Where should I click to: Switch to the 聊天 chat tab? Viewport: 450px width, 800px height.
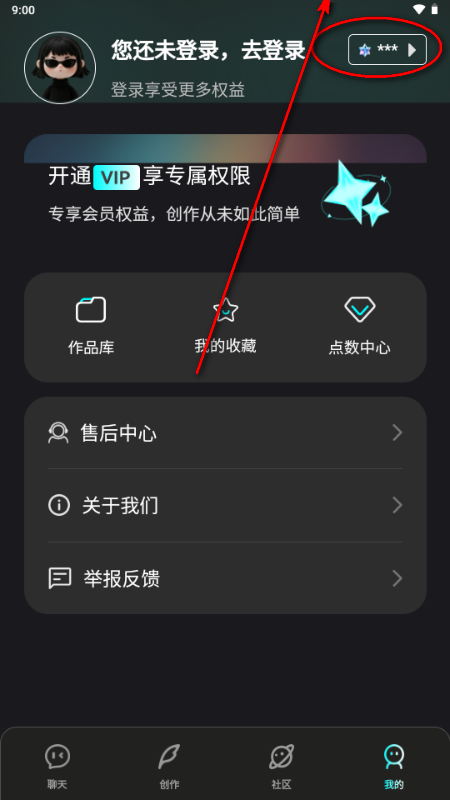coord(57,766)
